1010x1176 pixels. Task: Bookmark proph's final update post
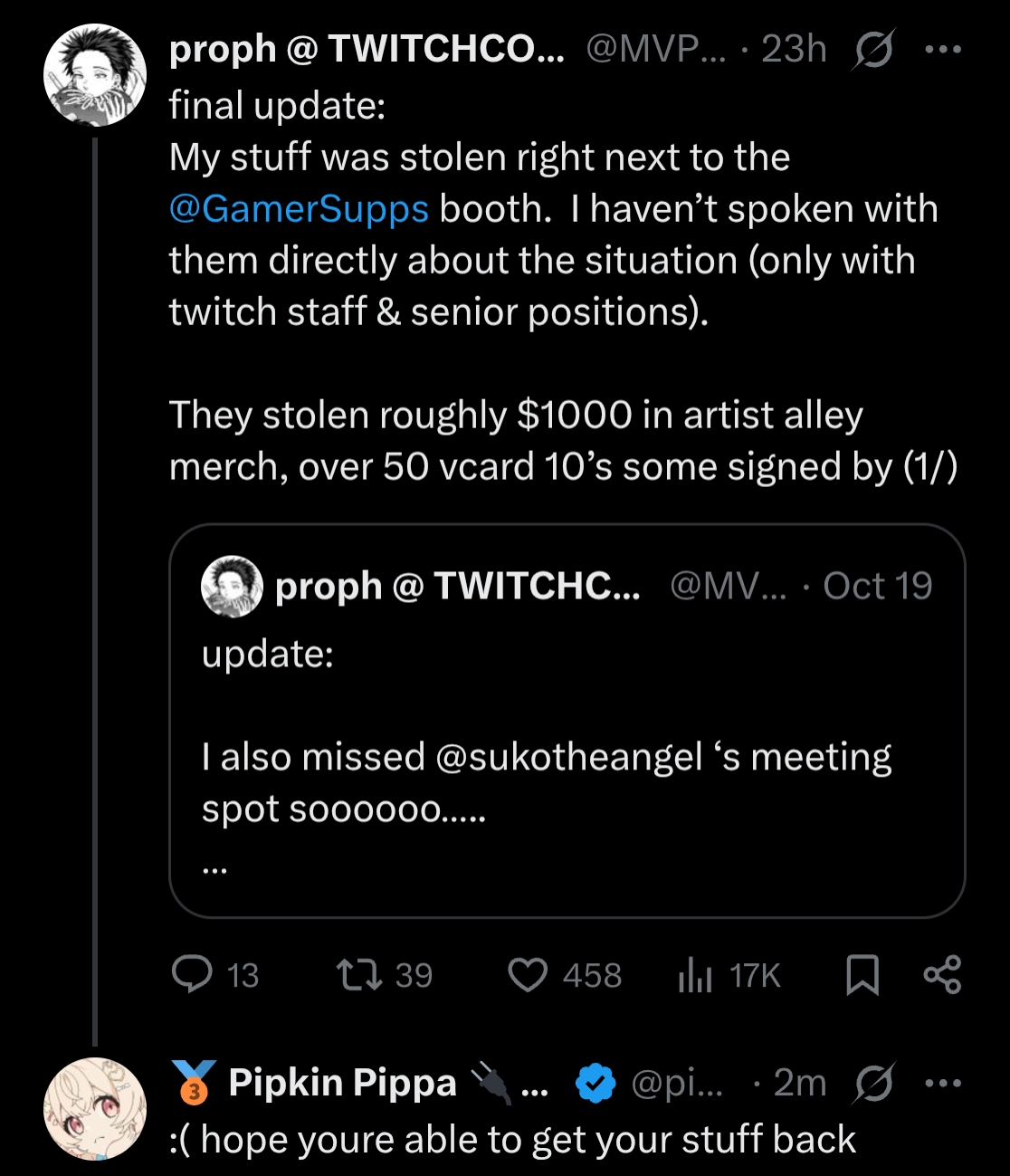tap(862, 975)
